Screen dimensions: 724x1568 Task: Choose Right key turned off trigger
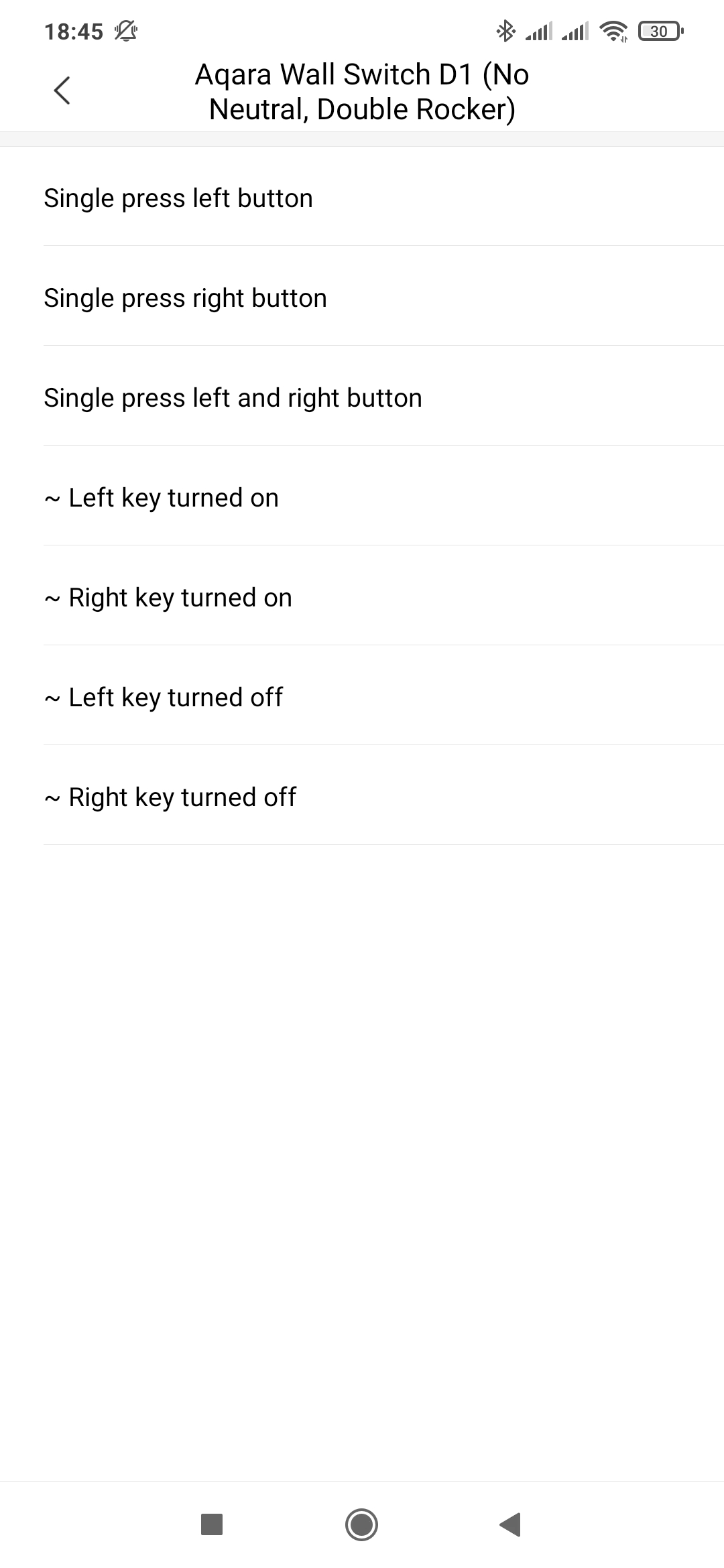pos(362,796)
